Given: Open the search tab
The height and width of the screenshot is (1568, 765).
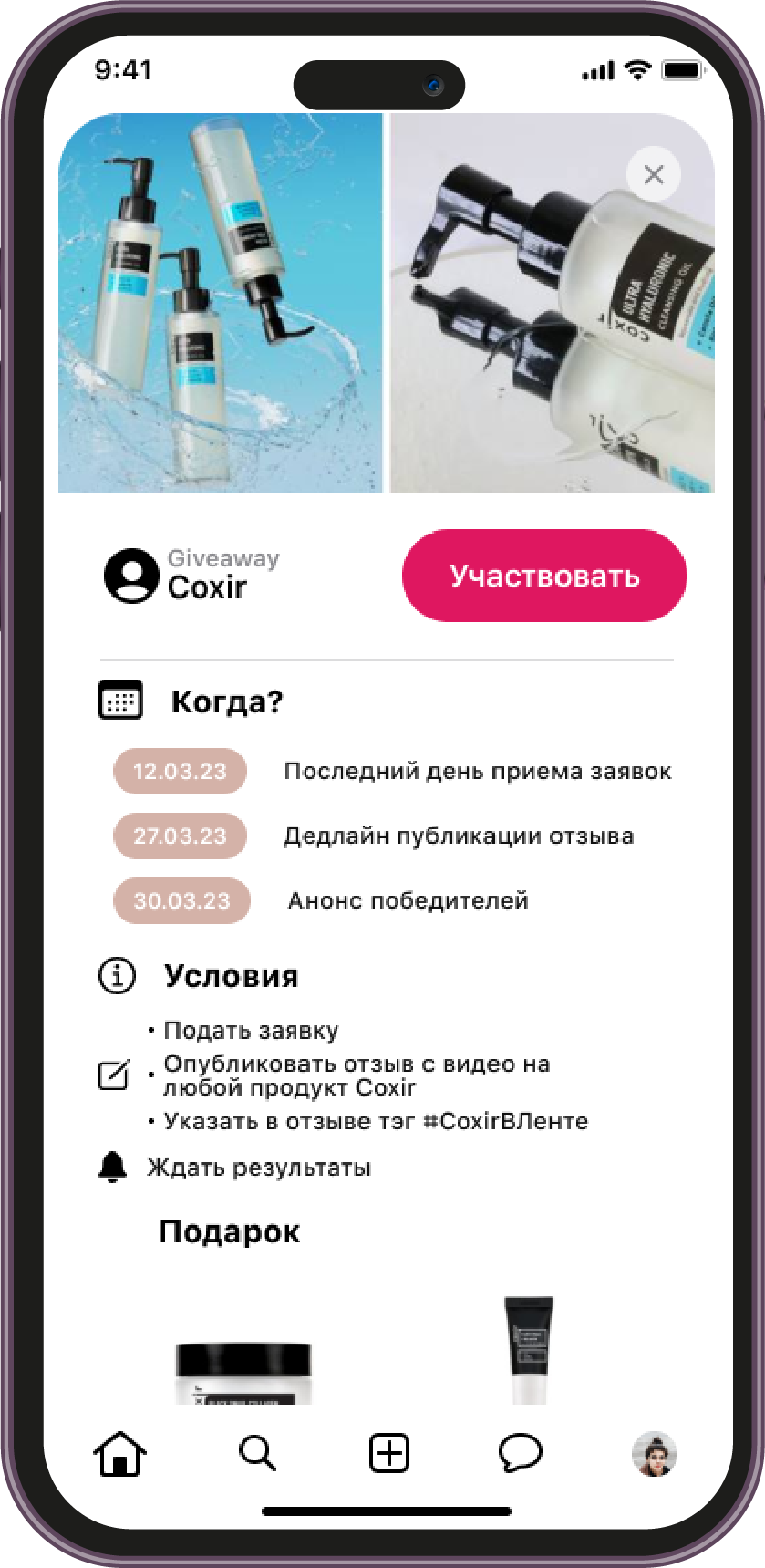Looking at the screenshot, I should (257, 1453).
